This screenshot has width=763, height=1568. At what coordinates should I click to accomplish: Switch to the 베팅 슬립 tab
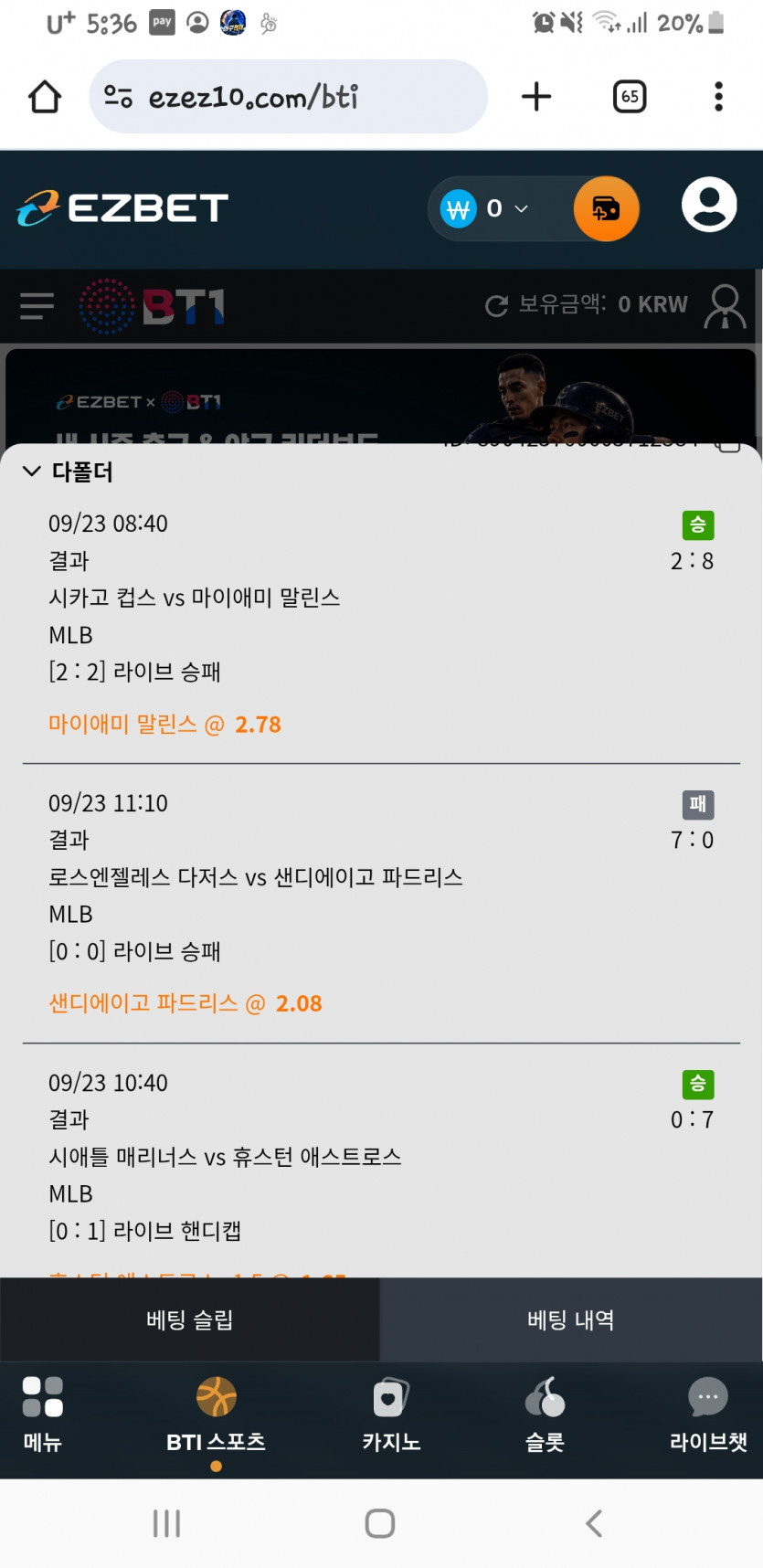pyautogui.click(x=190, y=1319)
